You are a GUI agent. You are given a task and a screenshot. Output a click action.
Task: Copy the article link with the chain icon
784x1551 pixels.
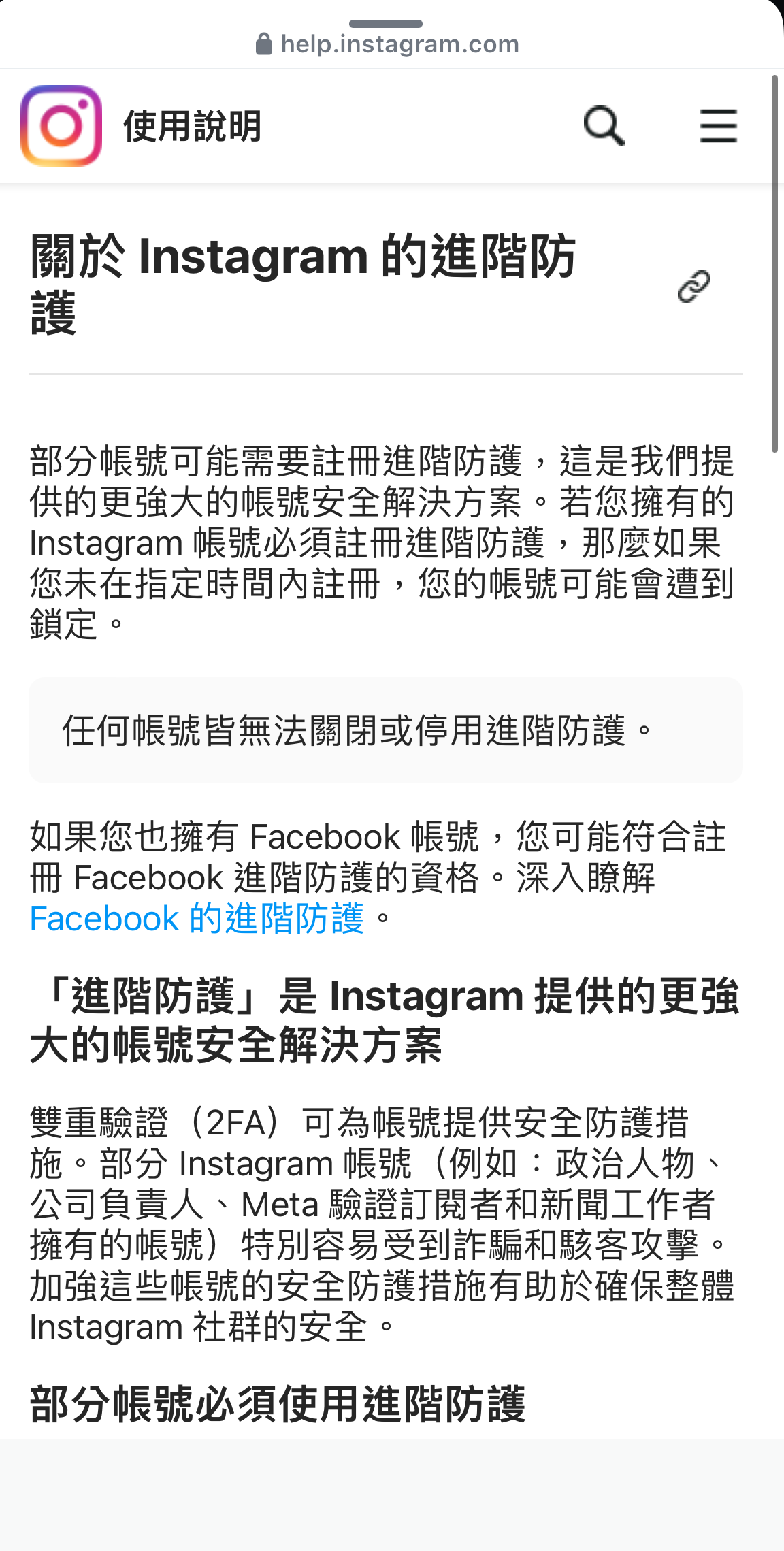[693, 286]
